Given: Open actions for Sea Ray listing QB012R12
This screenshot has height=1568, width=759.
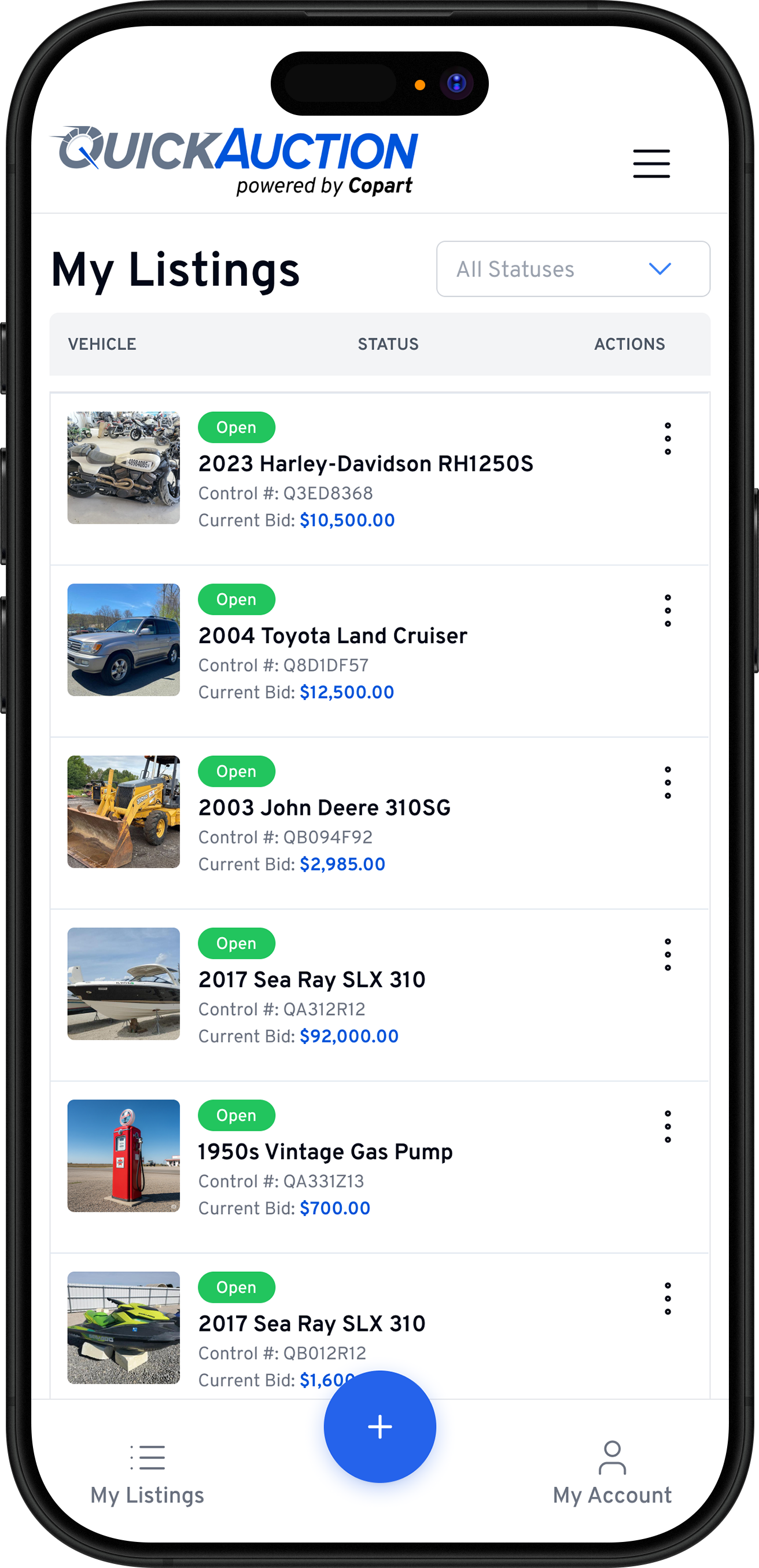Looking at the screenshot, I should pos(668,1298).
